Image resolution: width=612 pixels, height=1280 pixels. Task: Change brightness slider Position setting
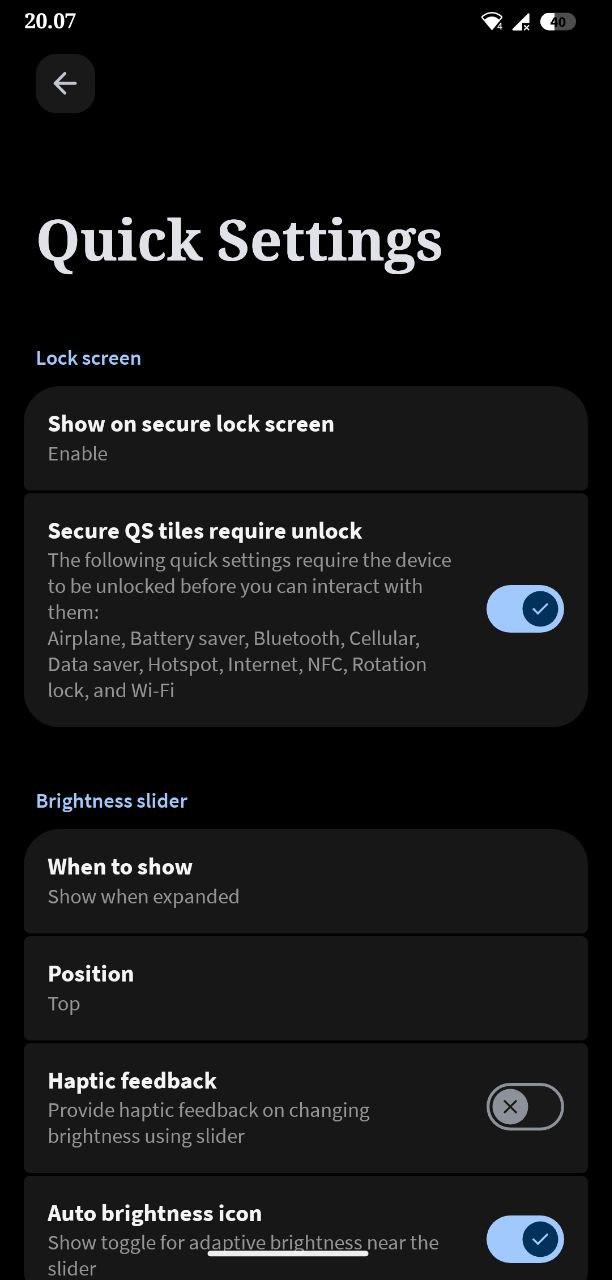305,988
